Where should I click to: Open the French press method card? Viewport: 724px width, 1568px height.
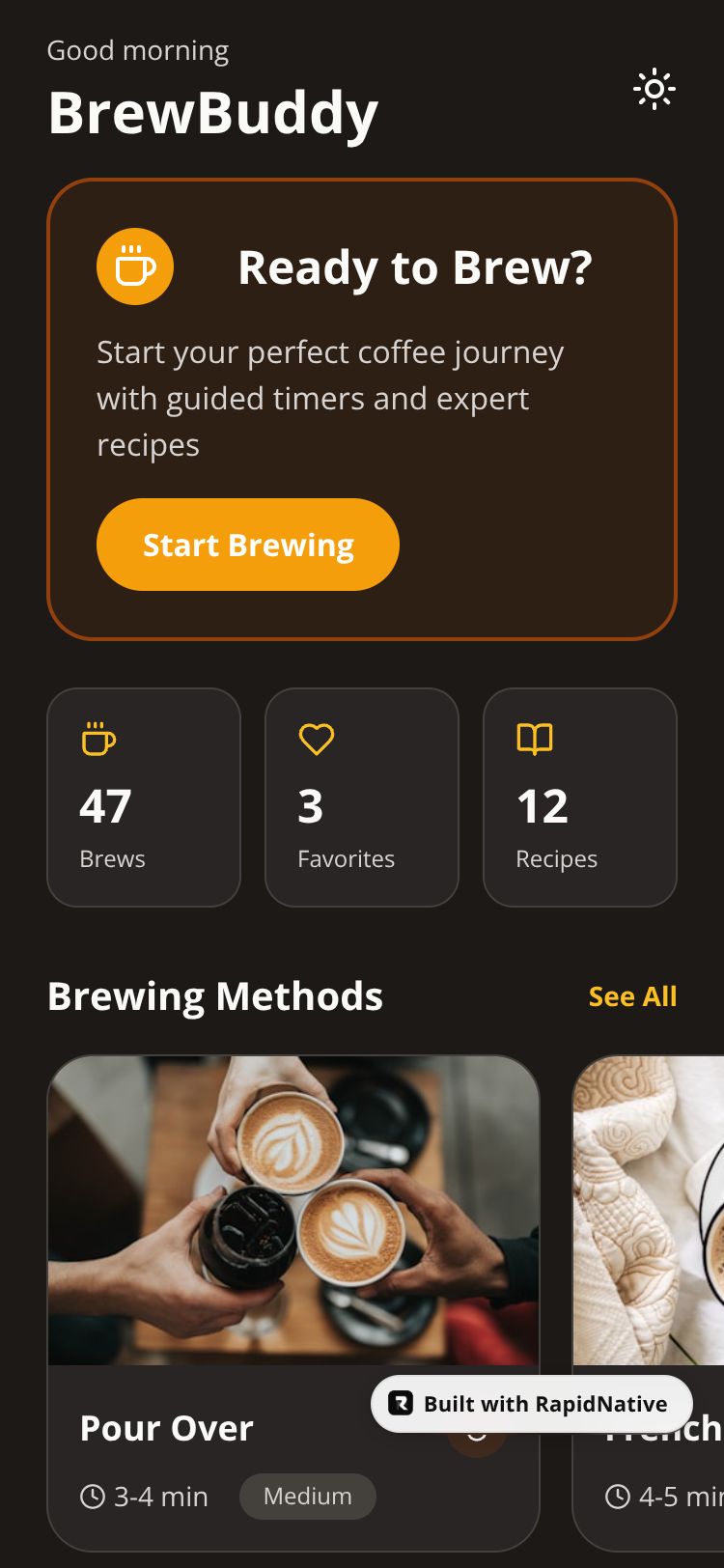tap(649, 1255)
